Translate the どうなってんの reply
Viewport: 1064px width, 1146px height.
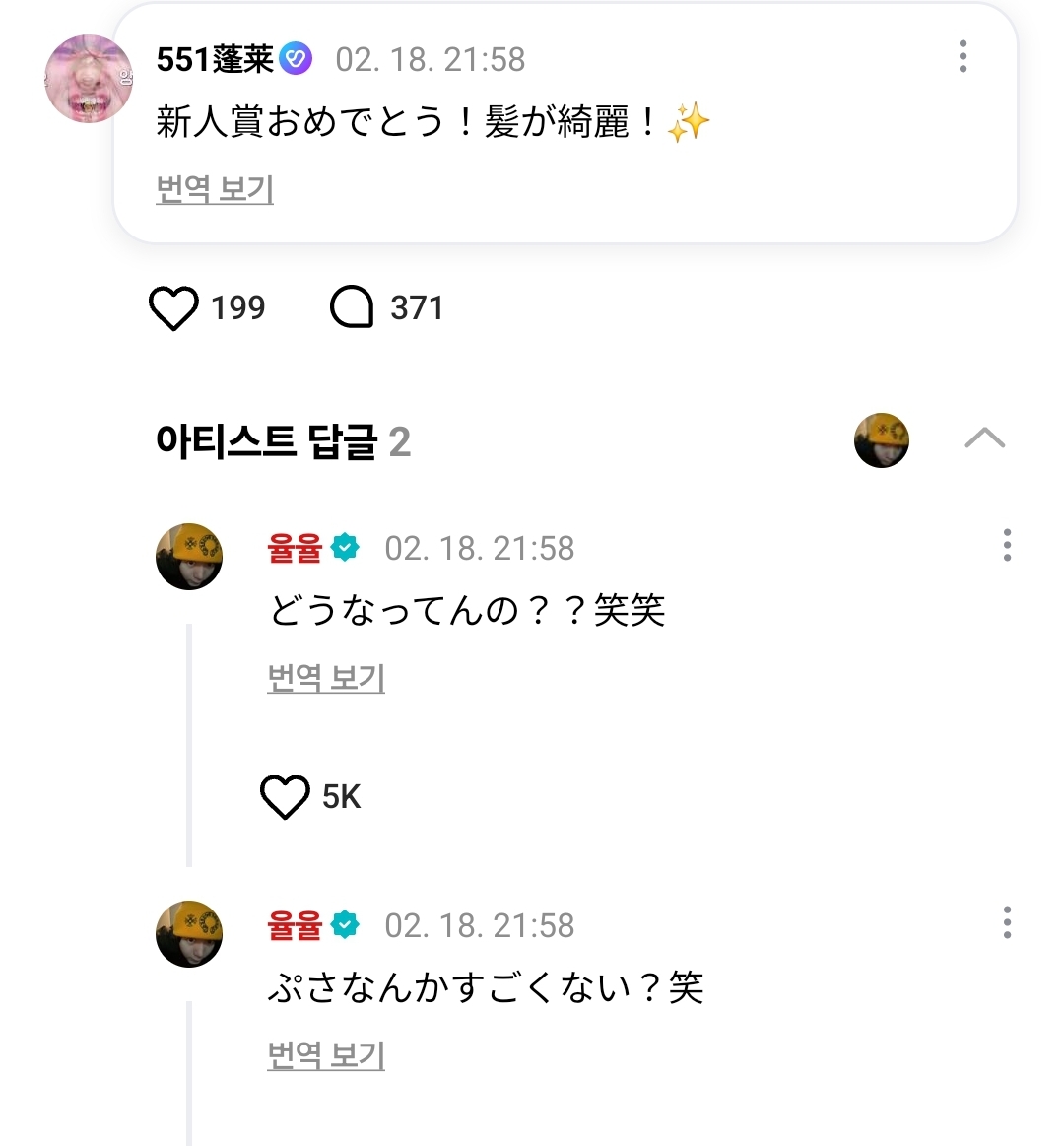click(326, 678)
